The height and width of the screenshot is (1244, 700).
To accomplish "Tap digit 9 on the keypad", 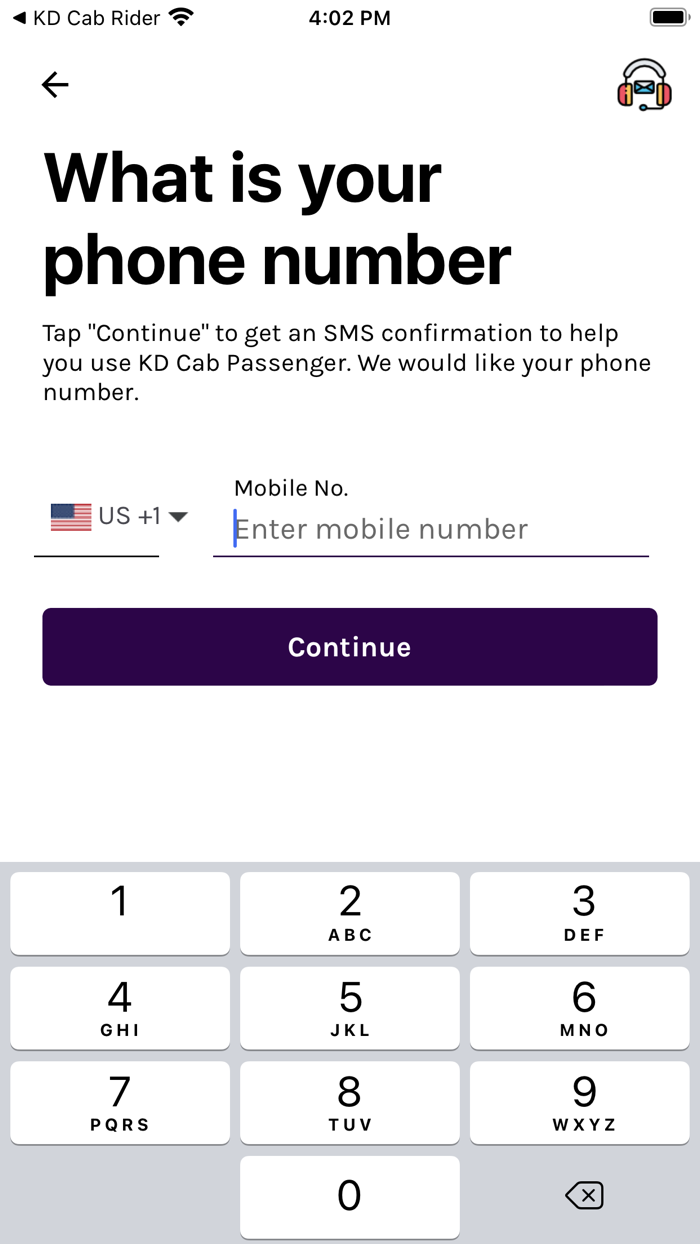I will point(580,1103).
